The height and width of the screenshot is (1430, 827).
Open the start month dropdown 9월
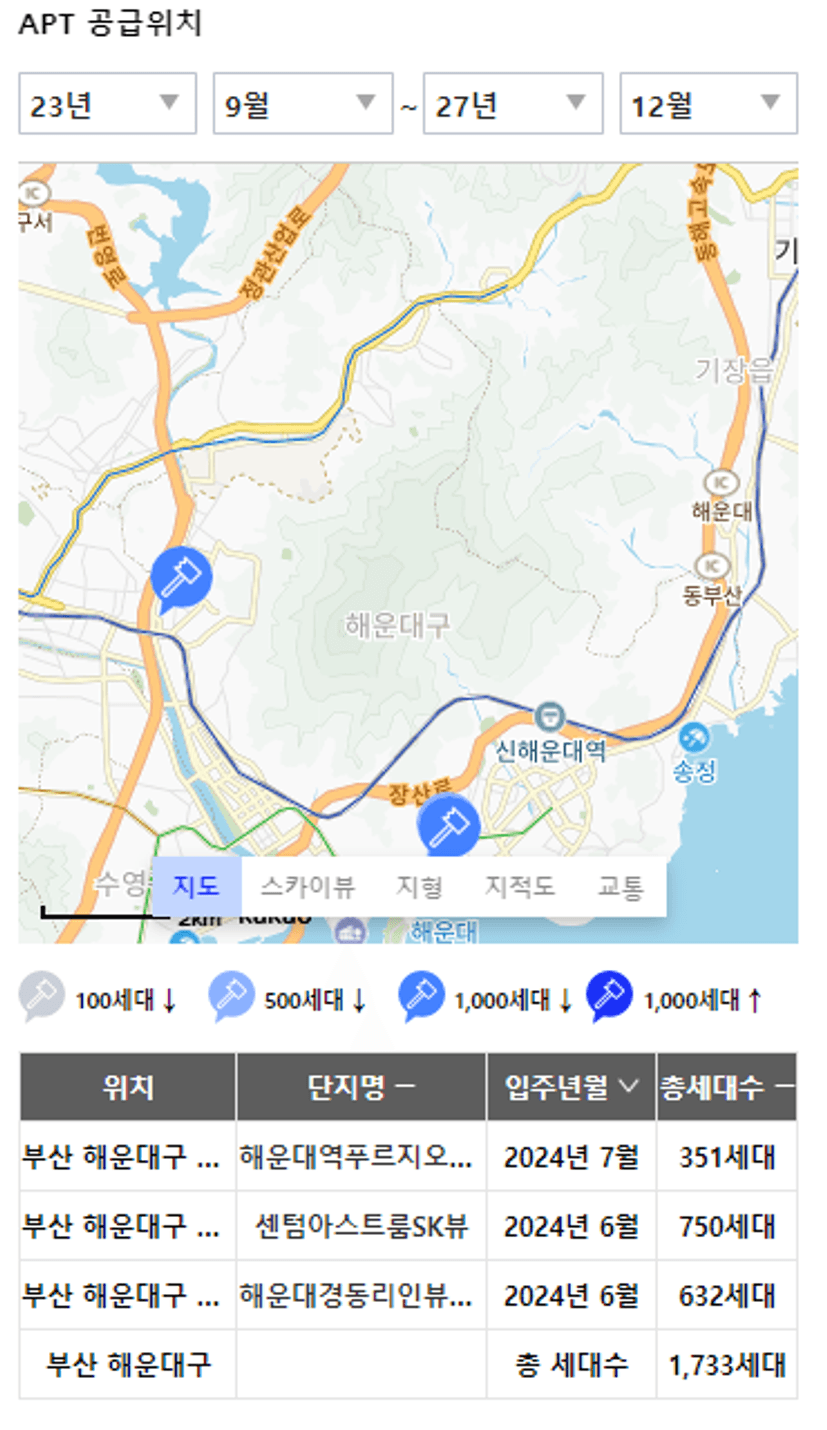click(302, 103)
